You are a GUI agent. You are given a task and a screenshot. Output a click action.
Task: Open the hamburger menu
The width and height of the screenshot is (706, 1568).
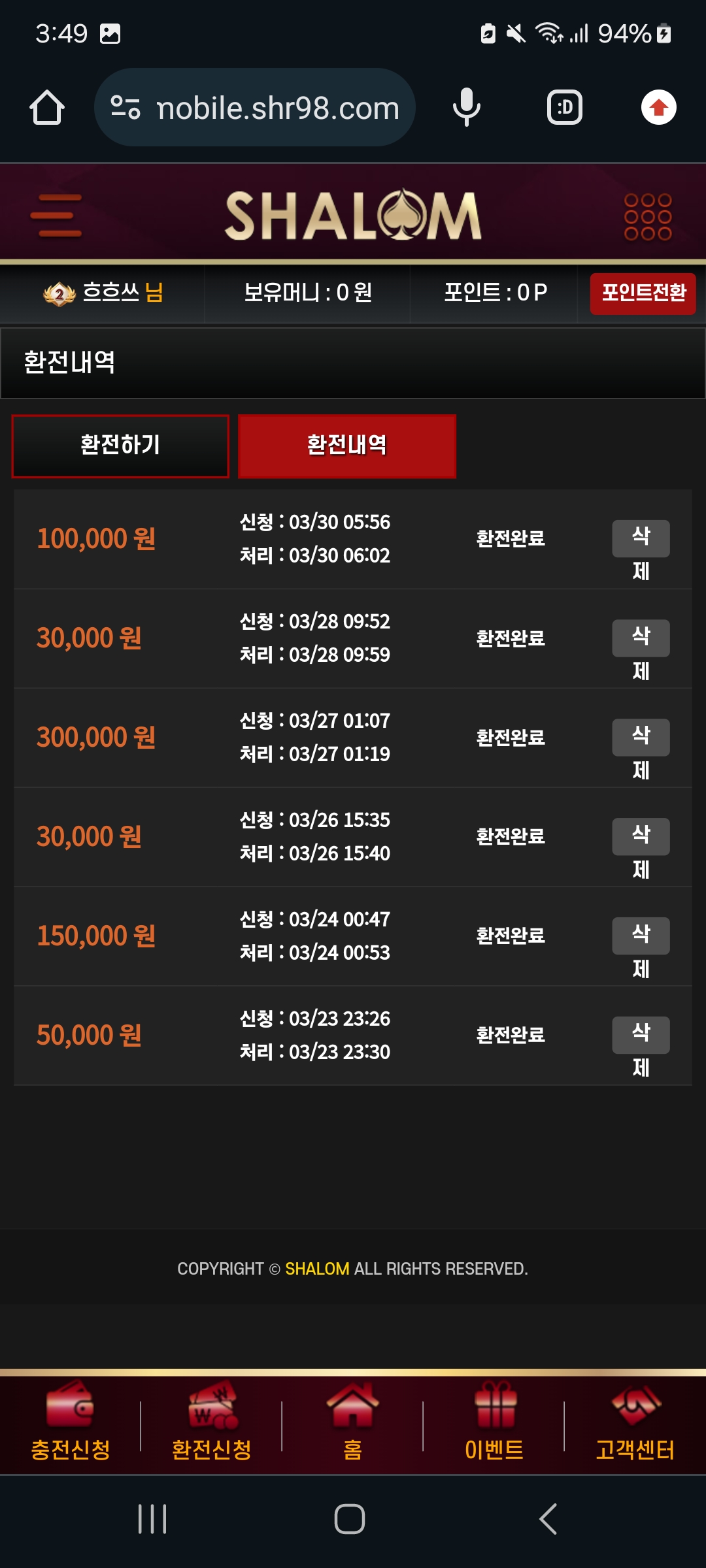coord(56,215)
